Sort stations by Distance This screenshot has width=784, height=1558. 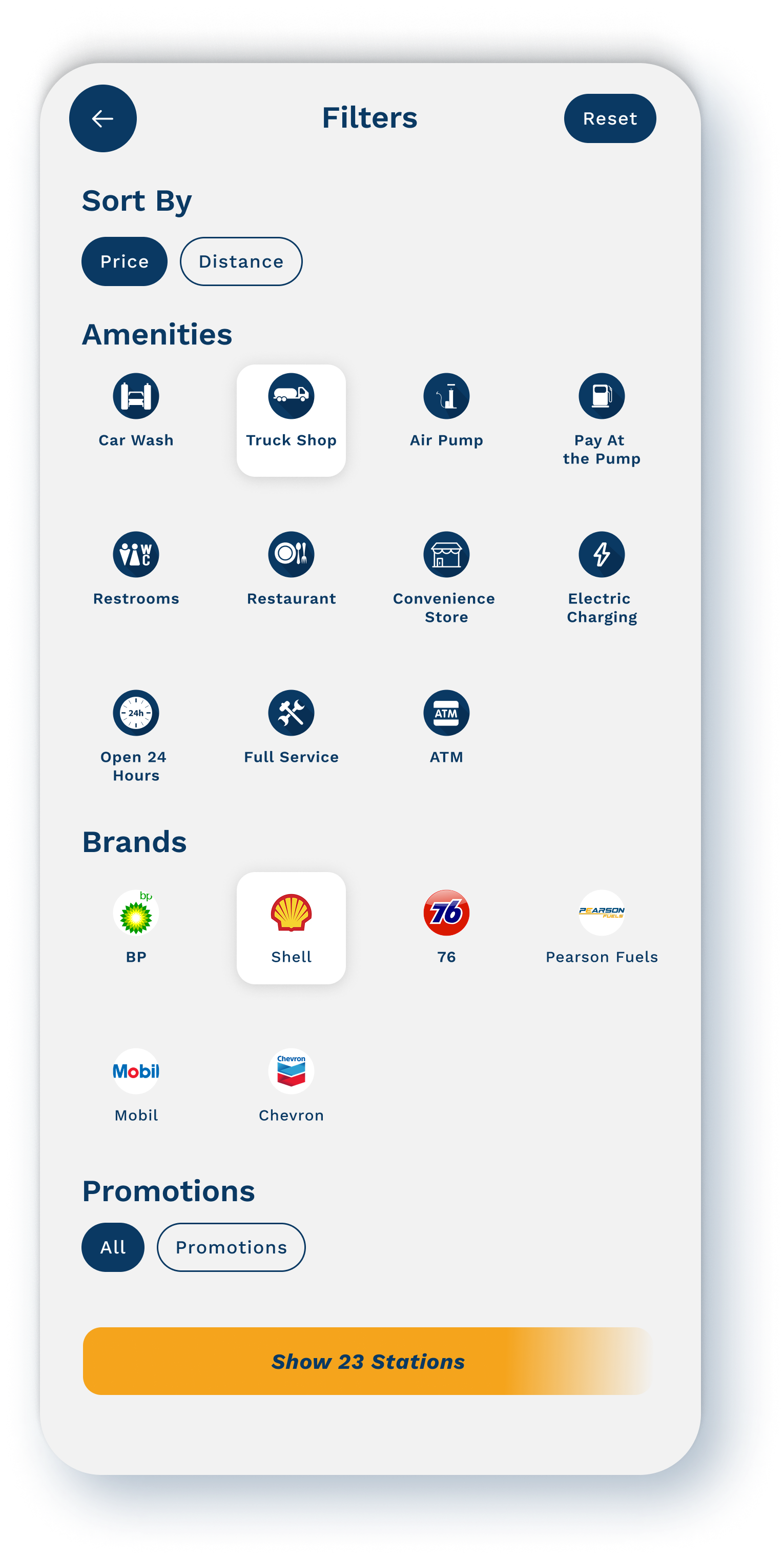pos(240,261)
